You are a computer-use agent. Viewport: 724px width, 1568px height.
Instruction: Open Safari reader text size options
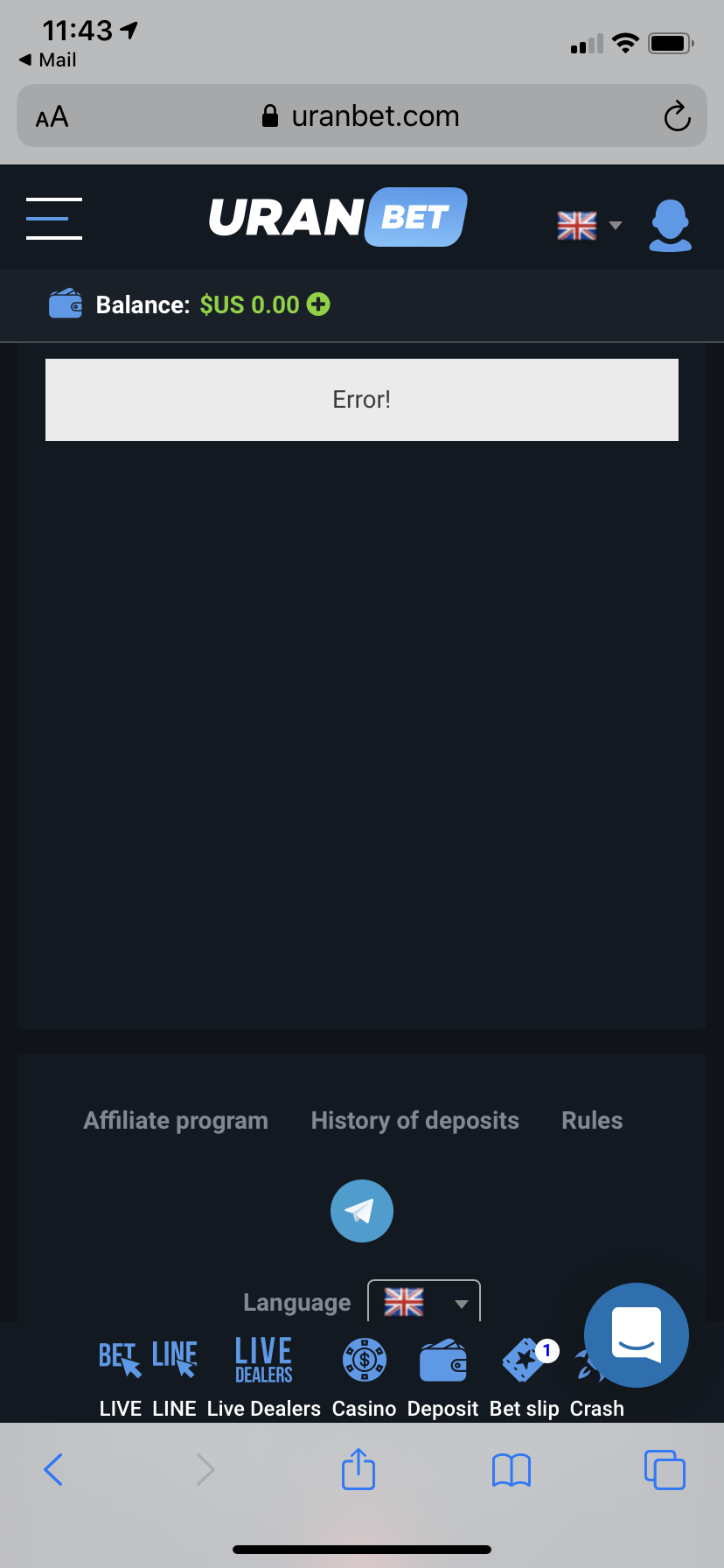(52, 116)
